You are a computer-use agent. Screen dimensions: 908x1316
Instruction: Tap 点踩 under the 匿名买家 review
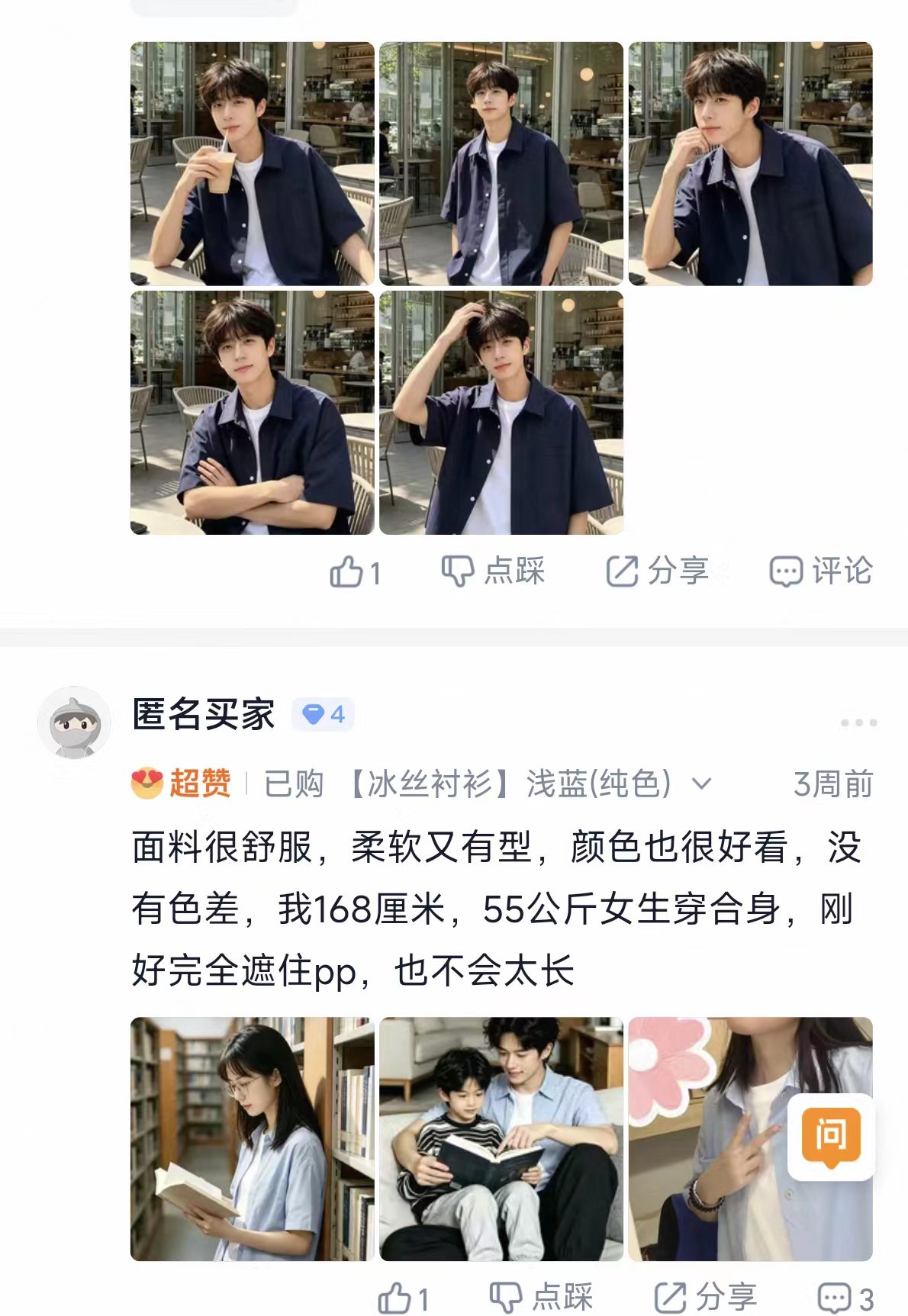click(x=541, y=1297)
